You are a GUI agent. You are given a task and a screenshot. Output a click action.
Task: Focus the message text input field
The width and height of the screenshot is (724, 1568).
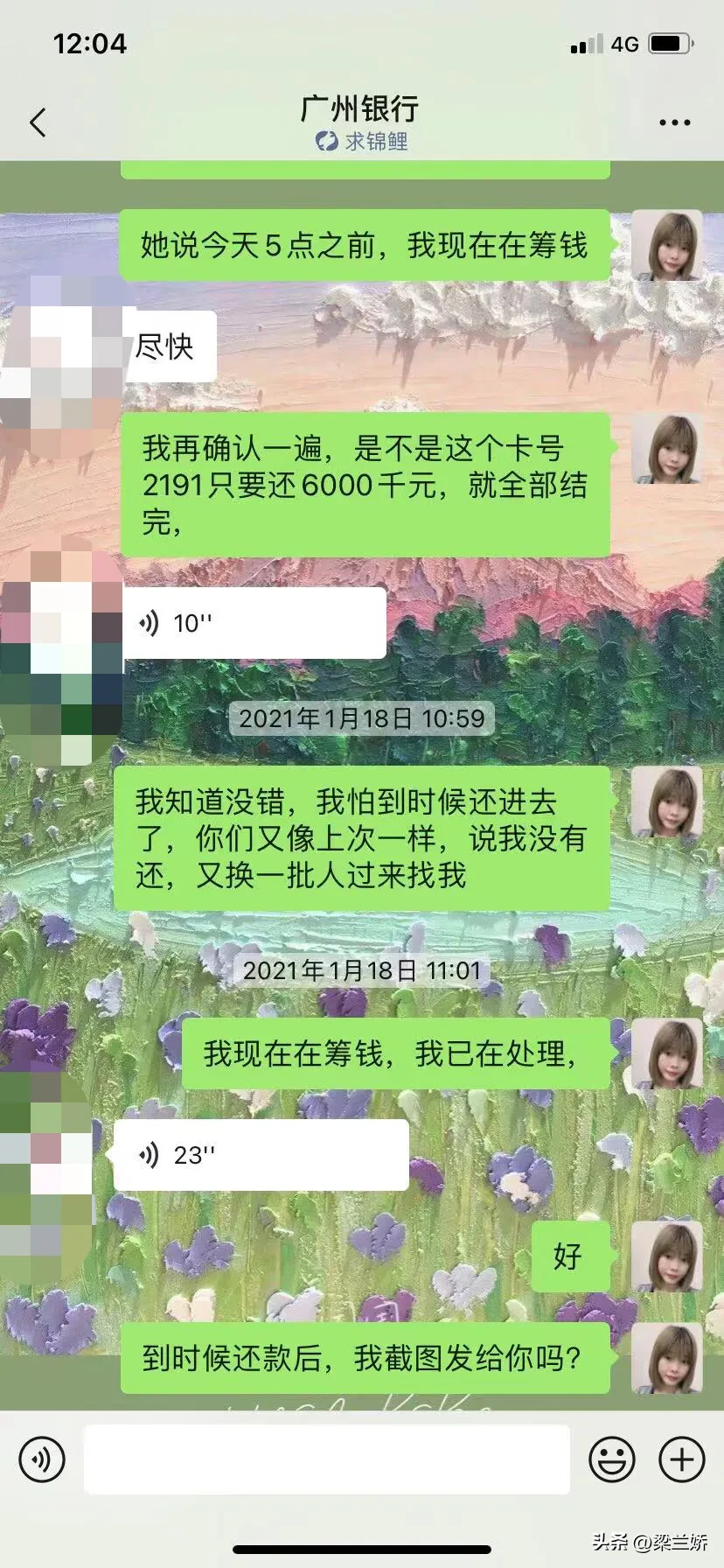pos(326,1459)
